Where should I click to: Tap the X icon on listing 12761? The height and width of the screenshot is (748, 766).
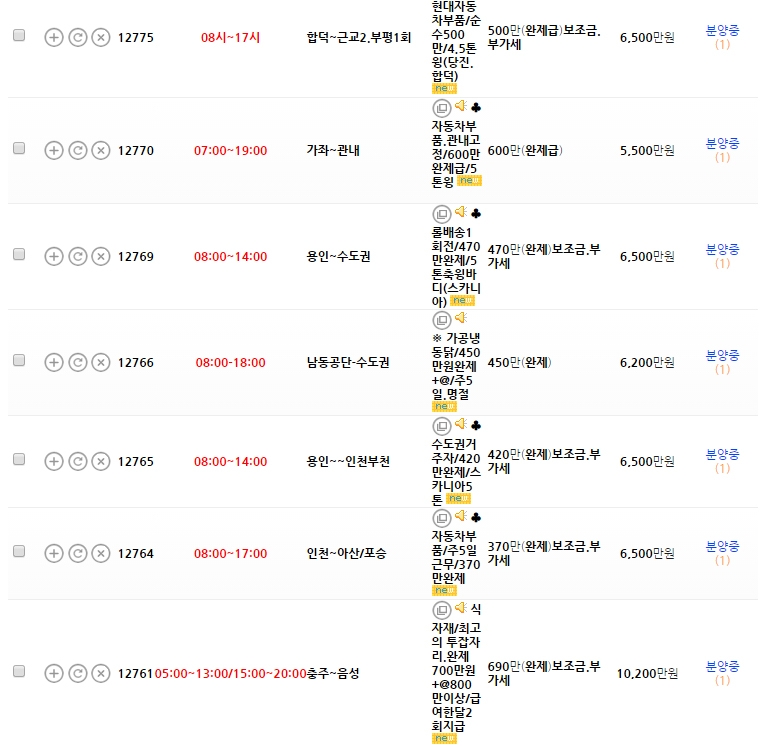click(x=100, y=674)
